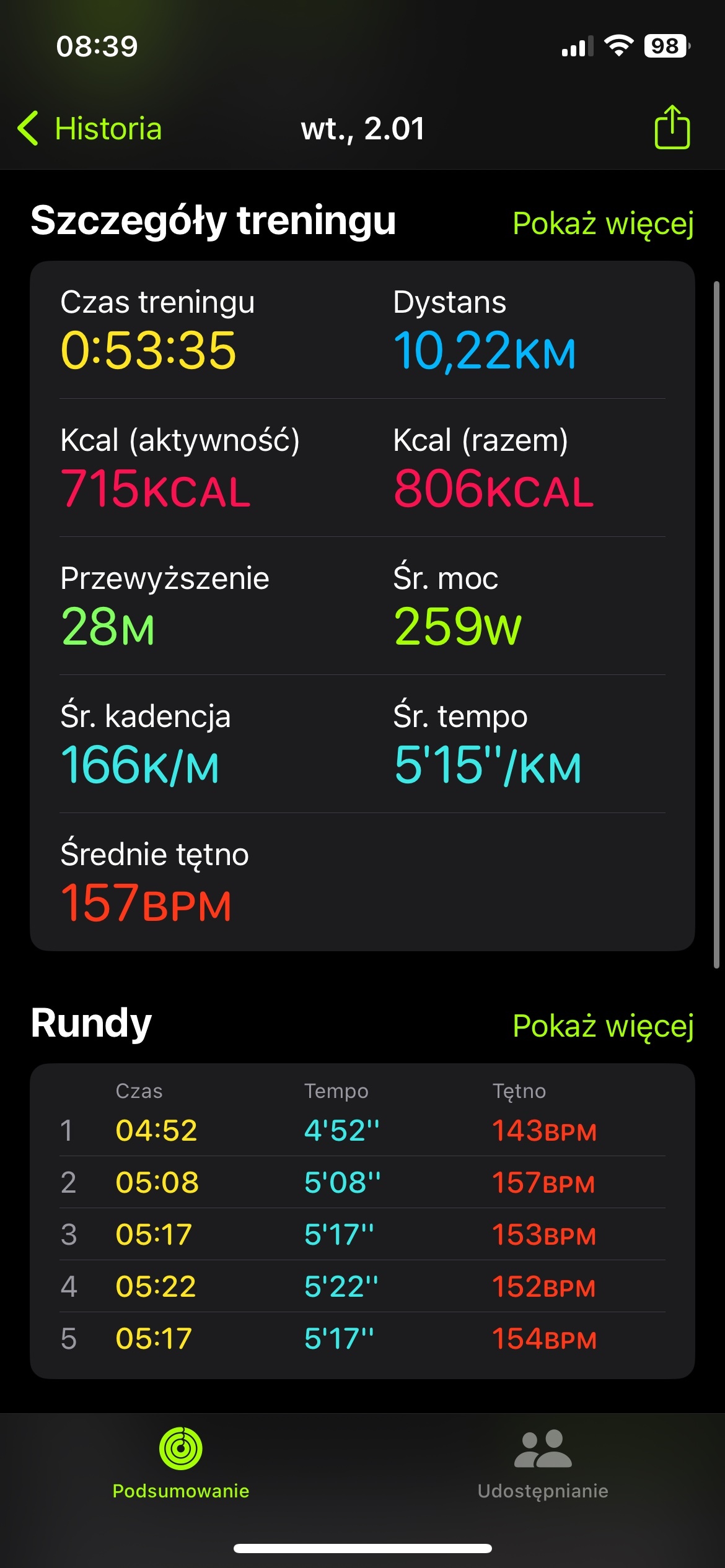Share this workout summary
The height and width of the screenshot is (1568, 725).
[672, 128]
